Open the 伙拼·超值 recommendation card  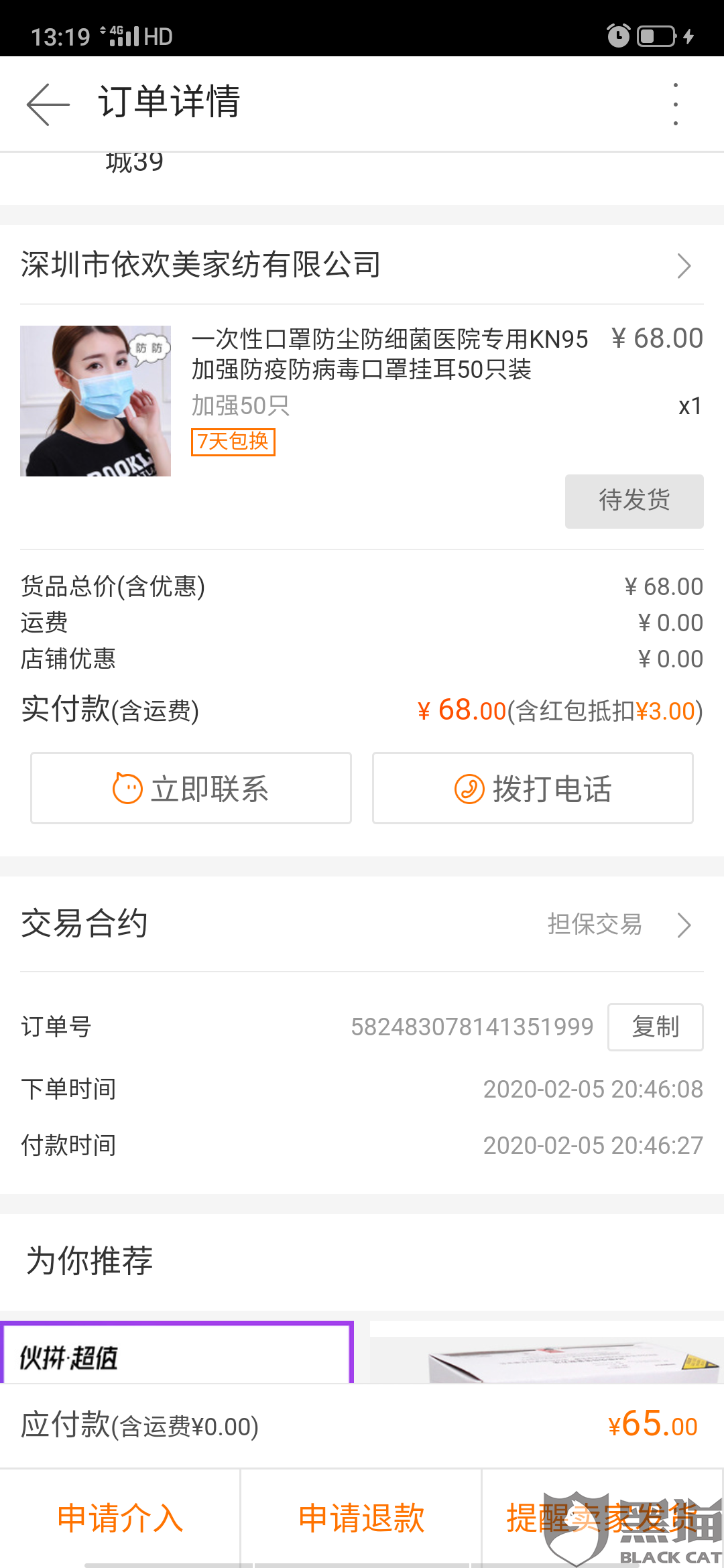pyautogui.click(x=177, y=1354)
